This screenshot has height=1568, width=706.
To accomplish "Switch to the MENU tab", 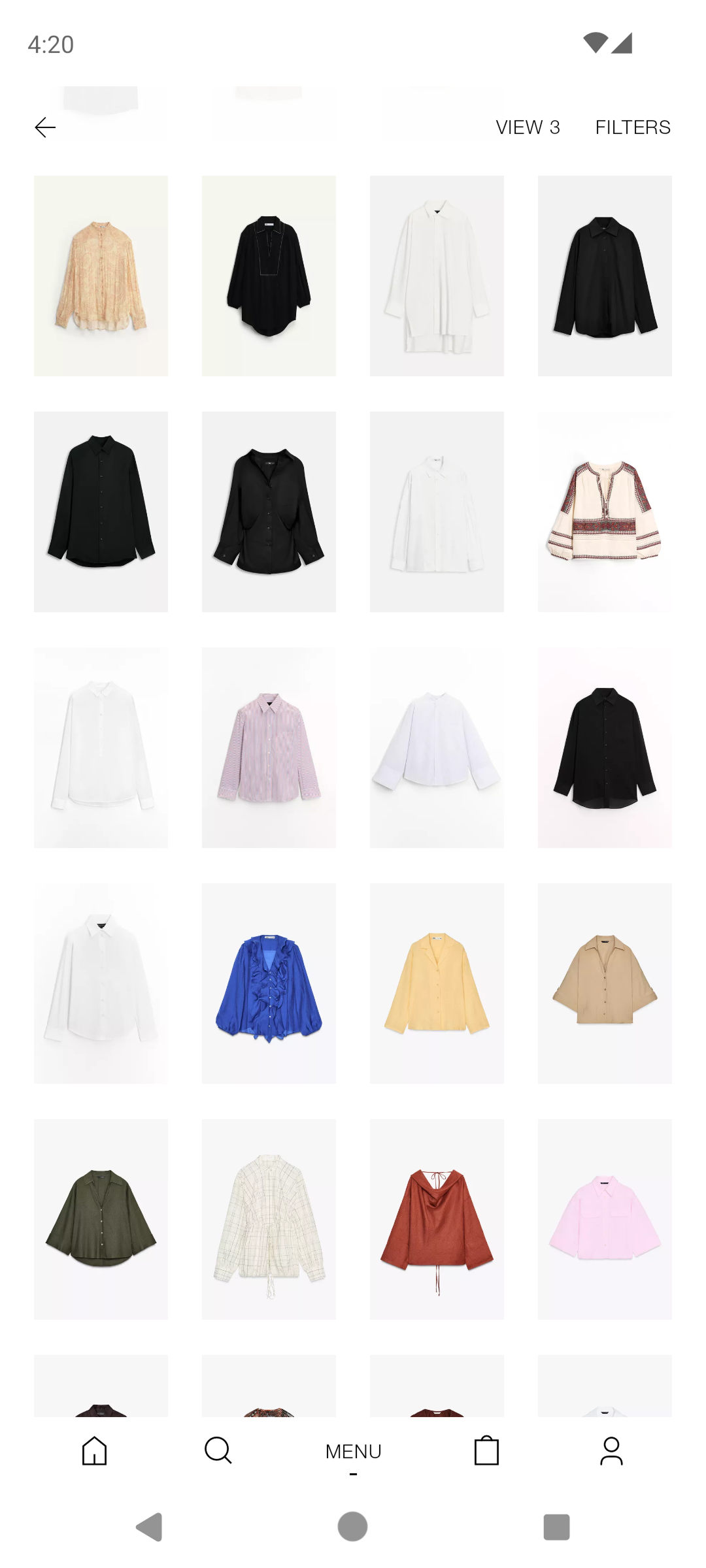I will 353,1452.
